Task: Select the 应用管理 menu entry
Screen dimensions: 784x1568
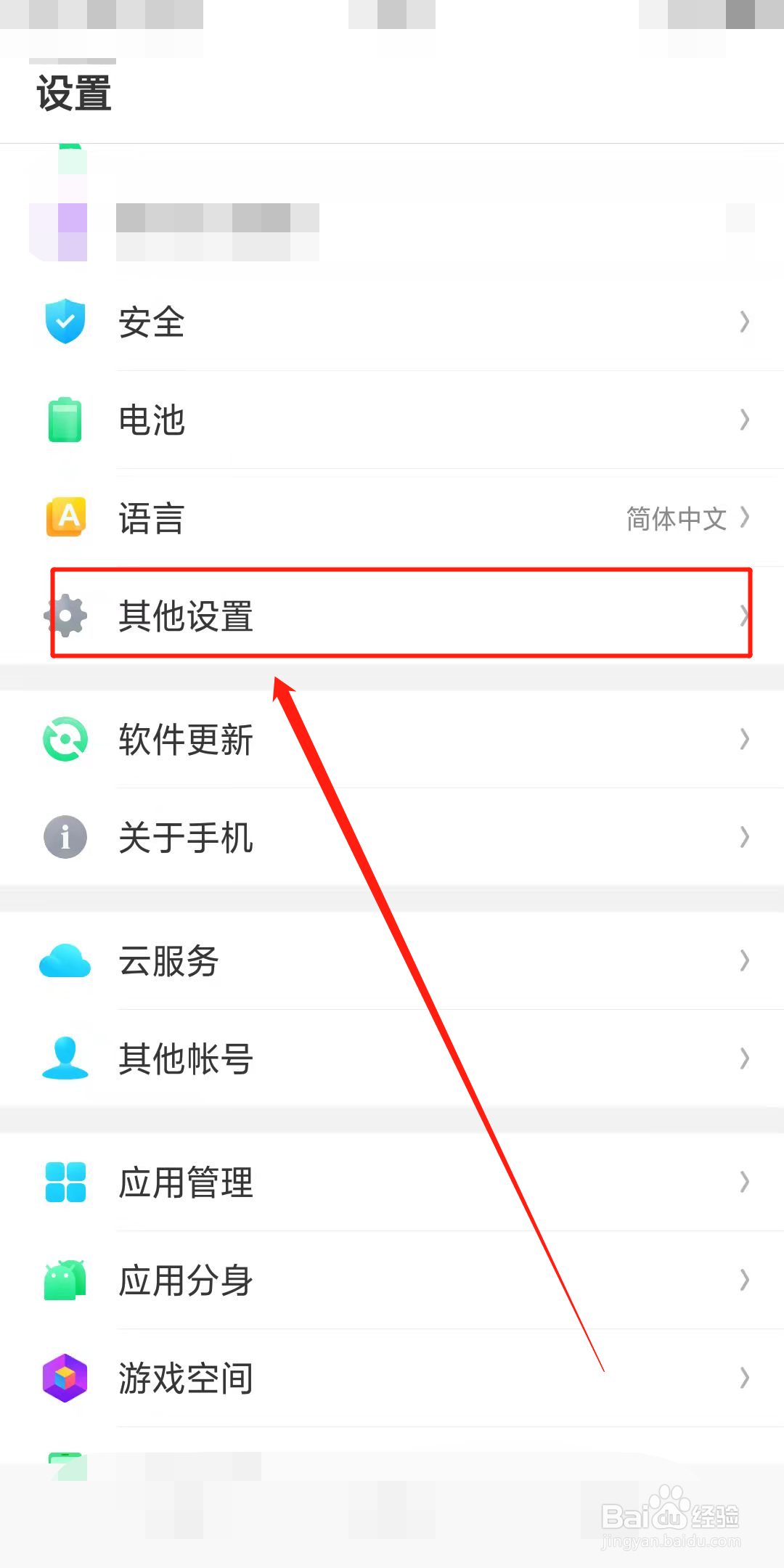Action: [x=186, y=1182]
